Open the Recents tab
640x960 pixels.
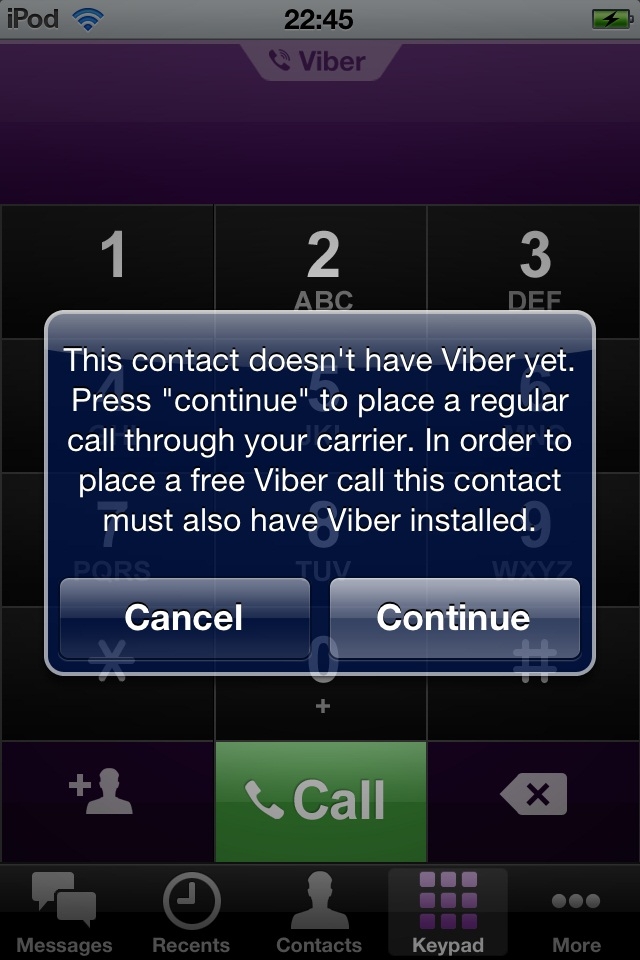(190, 912)
